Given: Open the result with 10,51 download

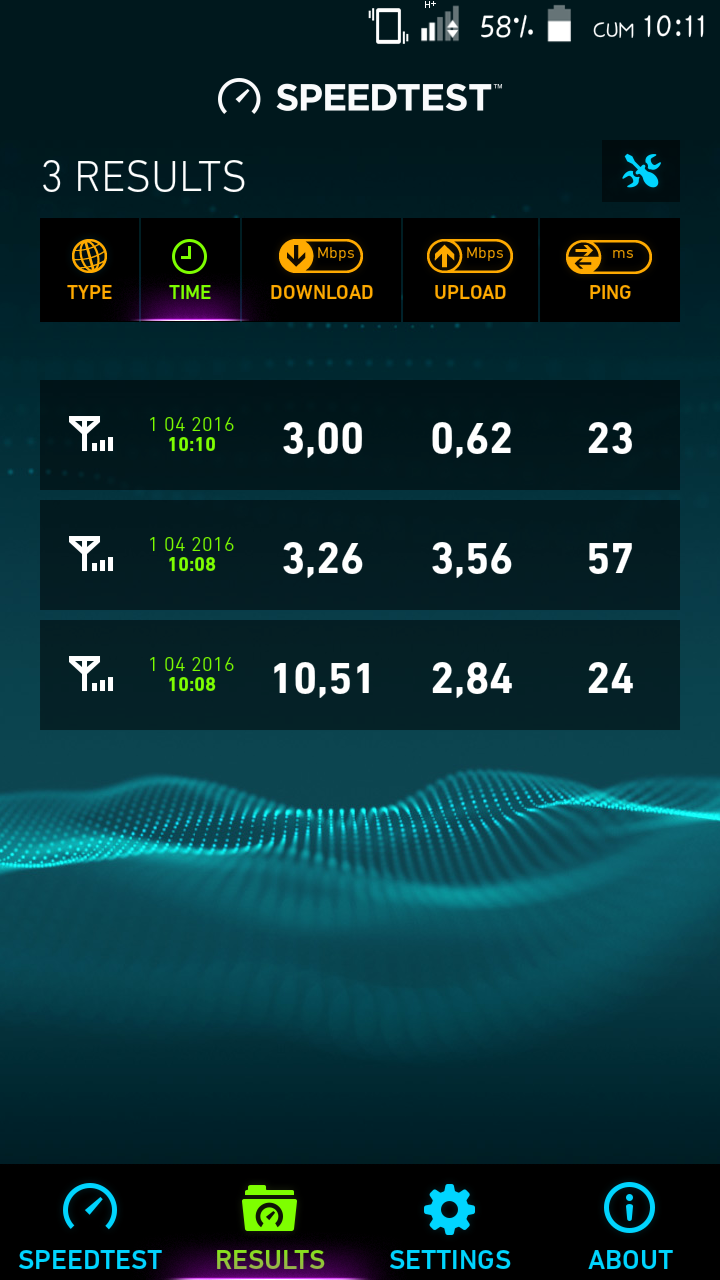Looking at the screenshot, I should (x=360, y=675).
